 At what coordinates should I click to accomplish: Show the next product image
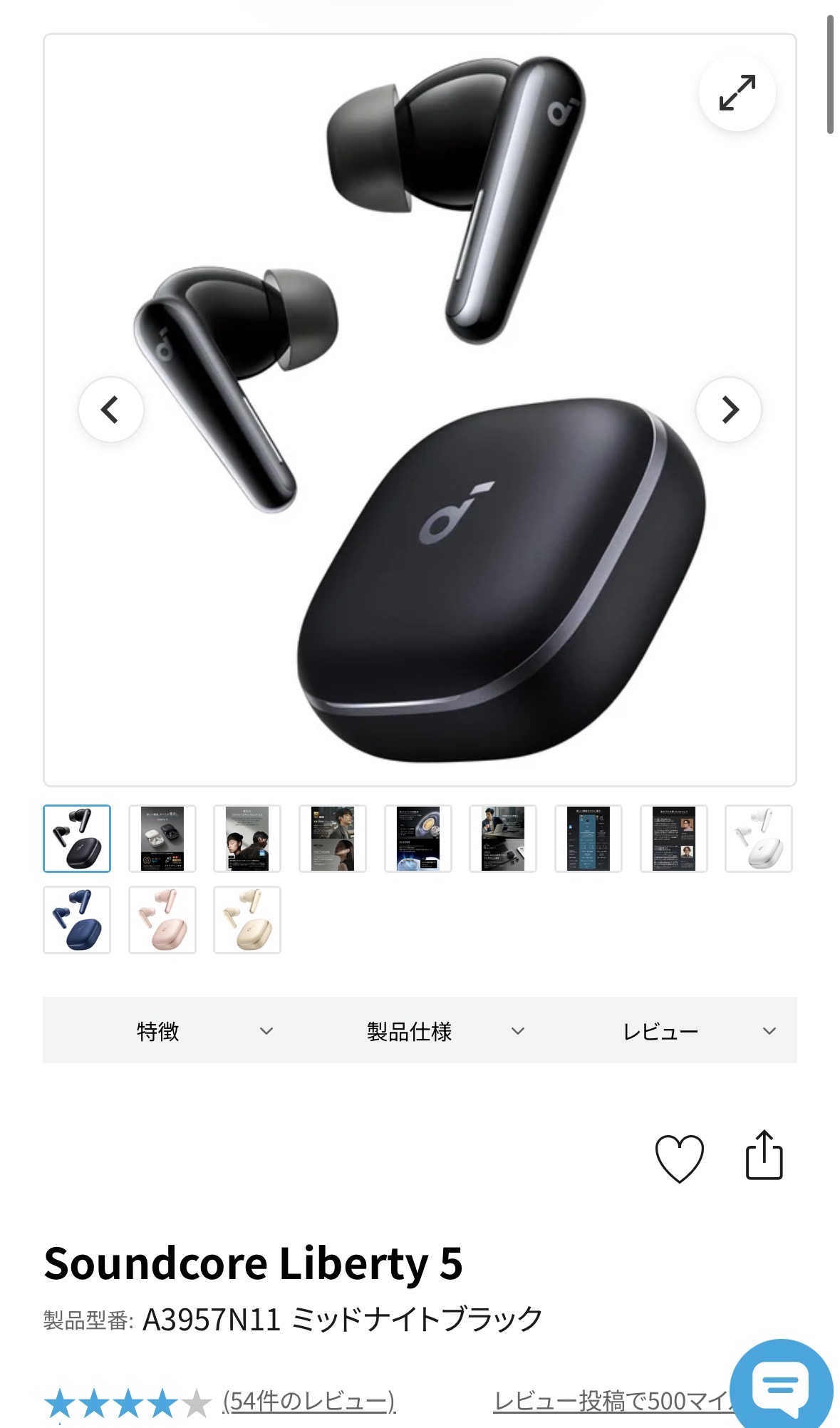(729, 410)
